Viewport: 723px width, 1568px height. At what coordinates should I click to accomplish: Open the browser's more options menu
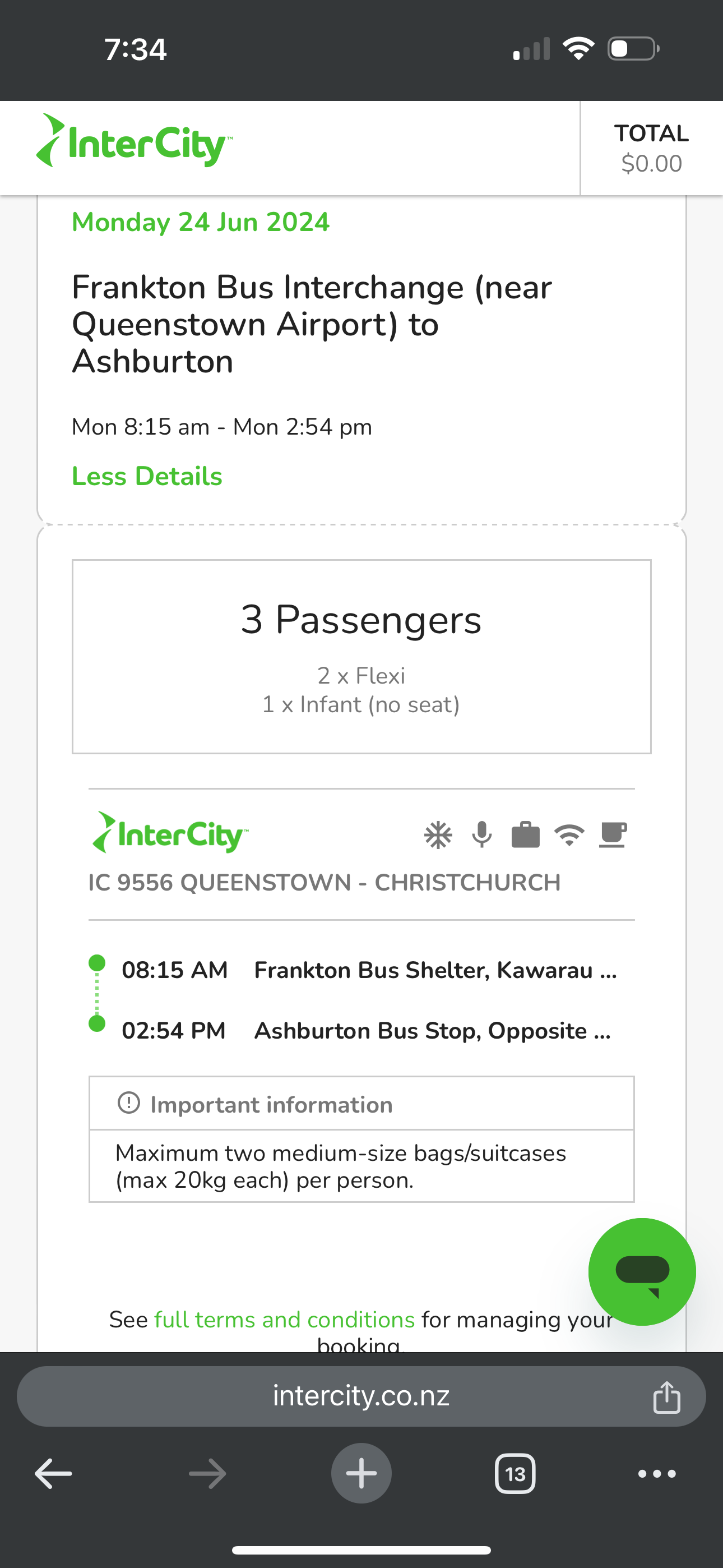pyautogui.click(x=657, y=1474)
